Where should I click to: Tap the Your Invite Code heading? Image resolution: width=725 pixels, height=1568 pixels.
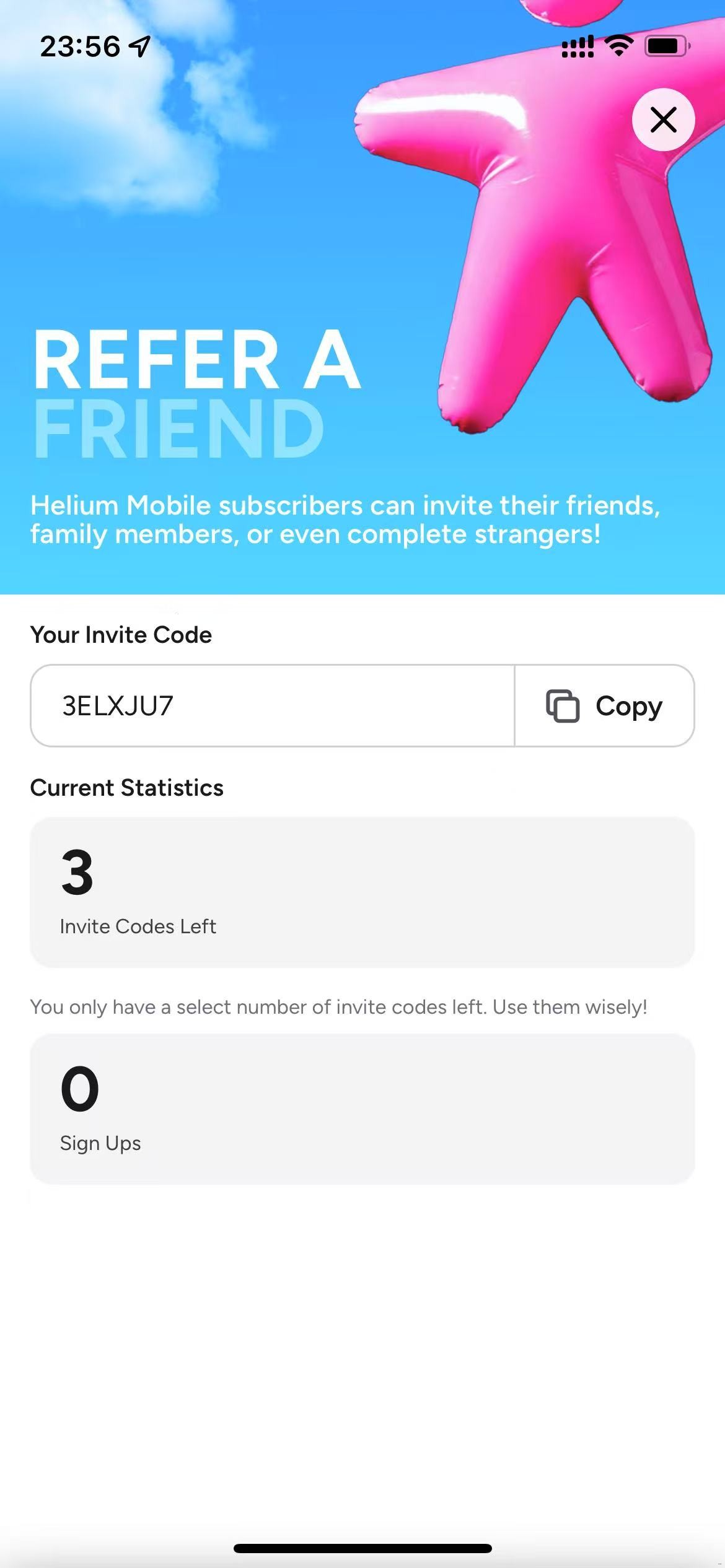(121, 634)
